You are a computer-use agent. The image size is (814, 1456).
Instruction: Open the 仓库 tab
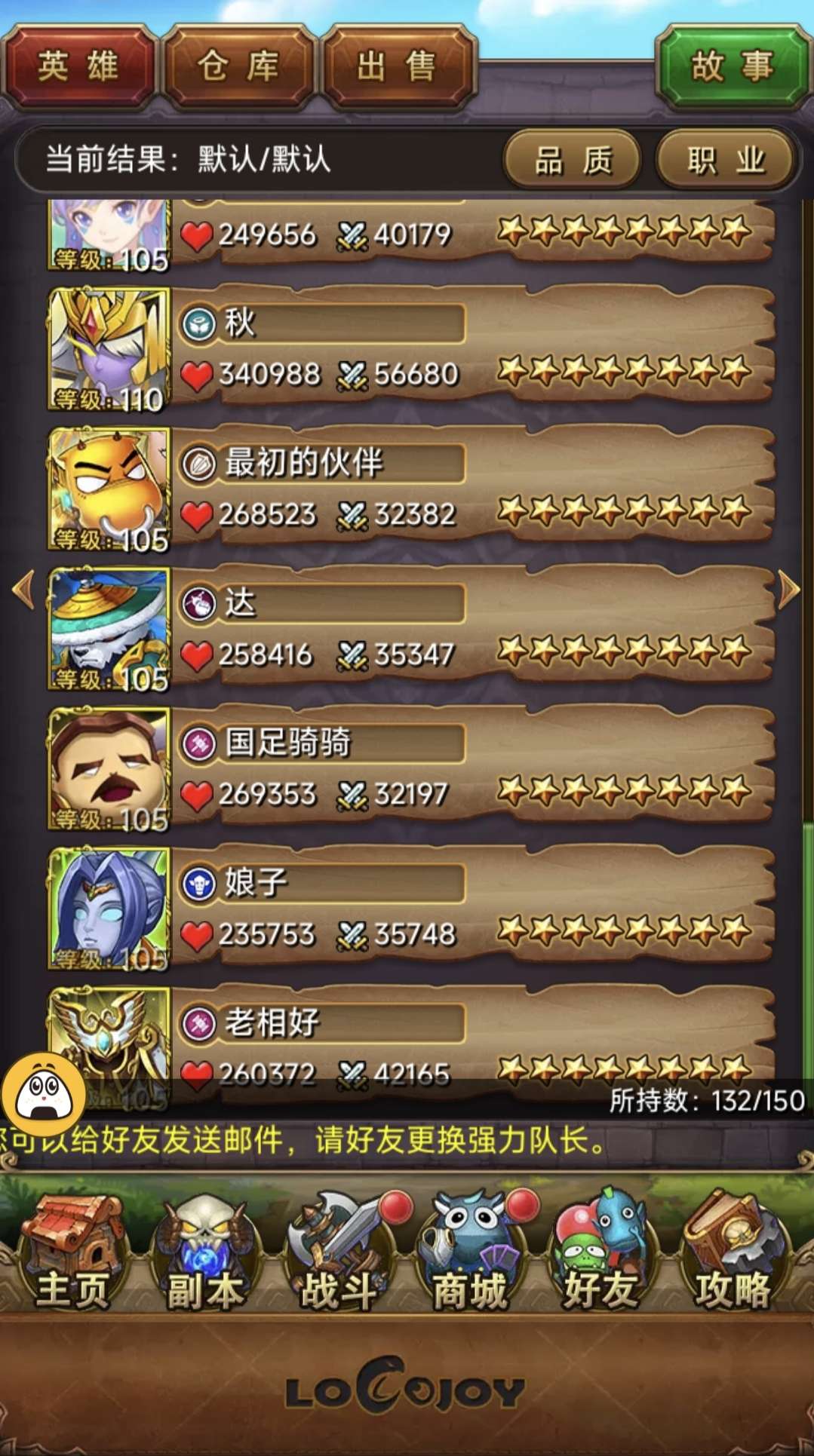coord(238,67)
